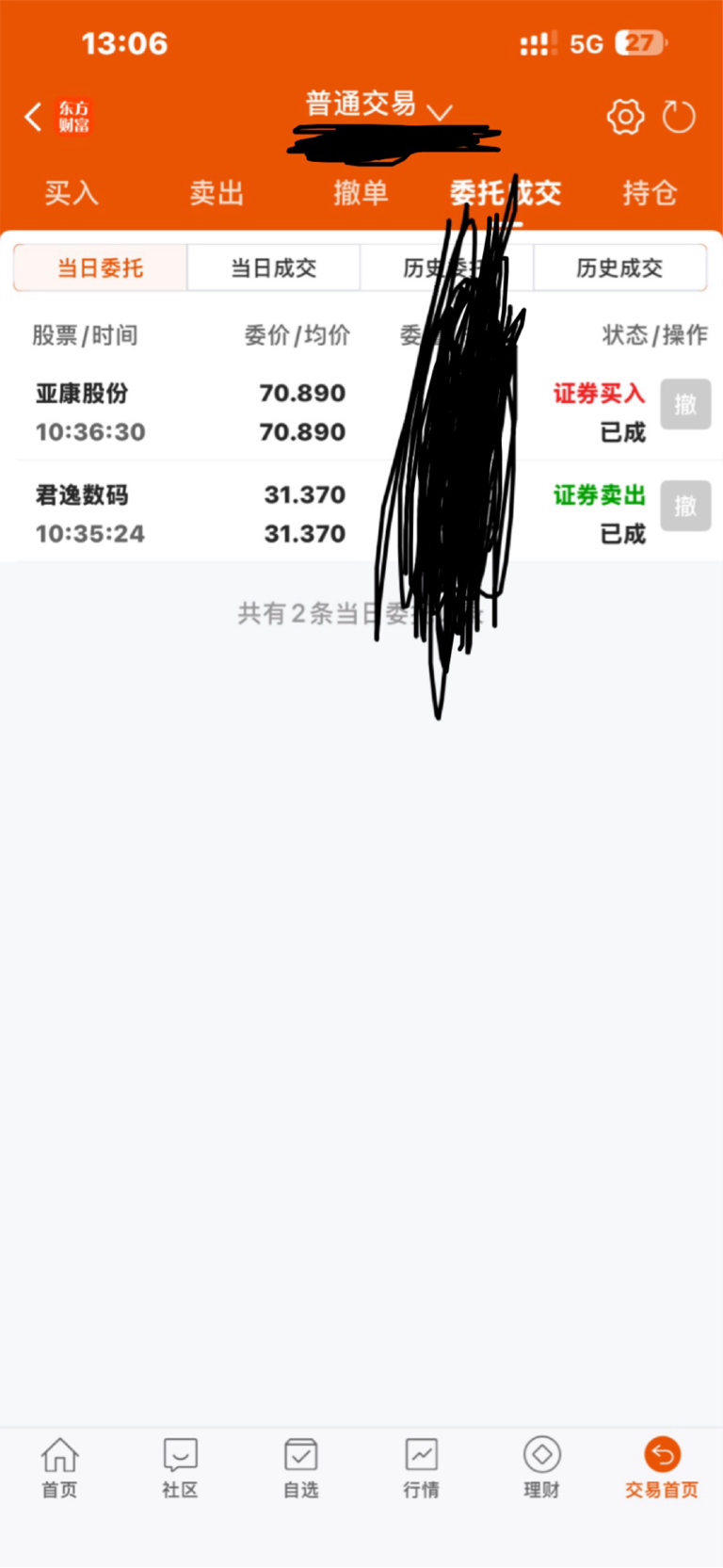Screen dimensions: 723x1568
Task: Select the 当日成交 segment
Action: (x=274, y=268)
